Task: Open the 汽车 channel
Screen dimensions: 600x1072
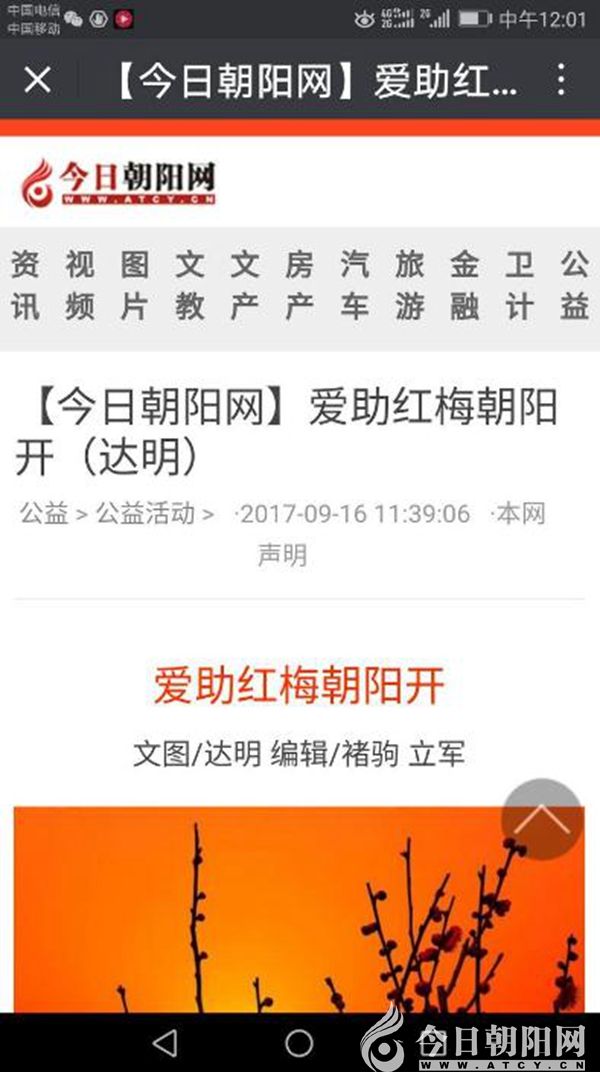Action: 354,286
